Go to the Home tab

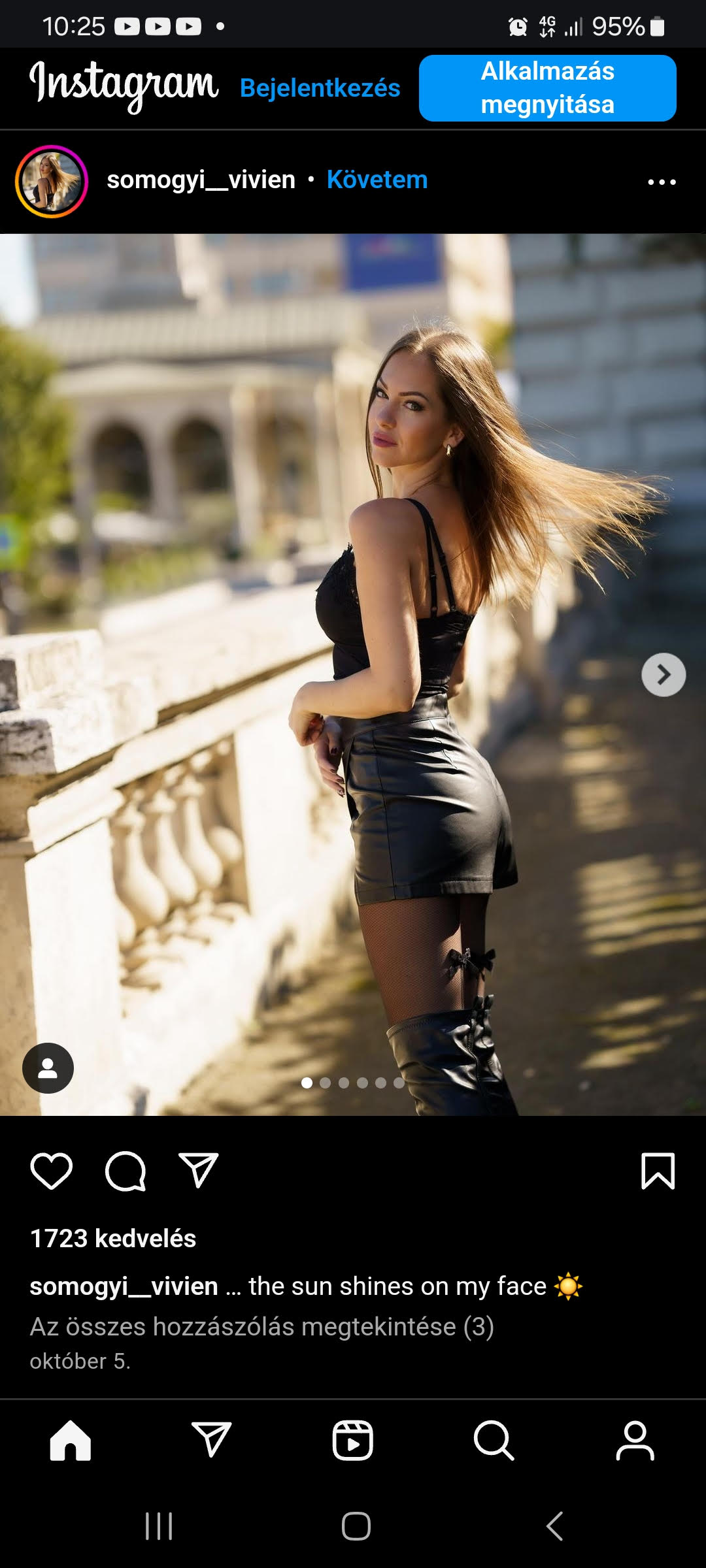[71, 1440]
